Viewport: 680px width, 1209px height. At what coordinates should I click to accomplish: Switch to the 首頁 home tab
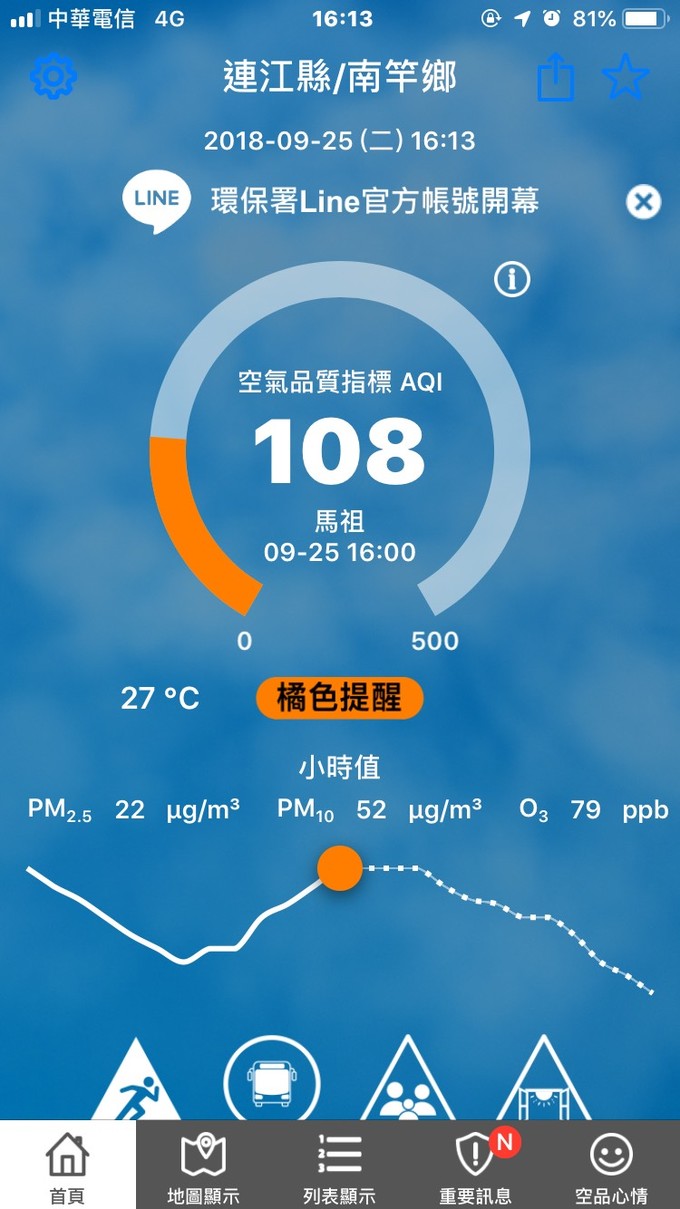68,1166
